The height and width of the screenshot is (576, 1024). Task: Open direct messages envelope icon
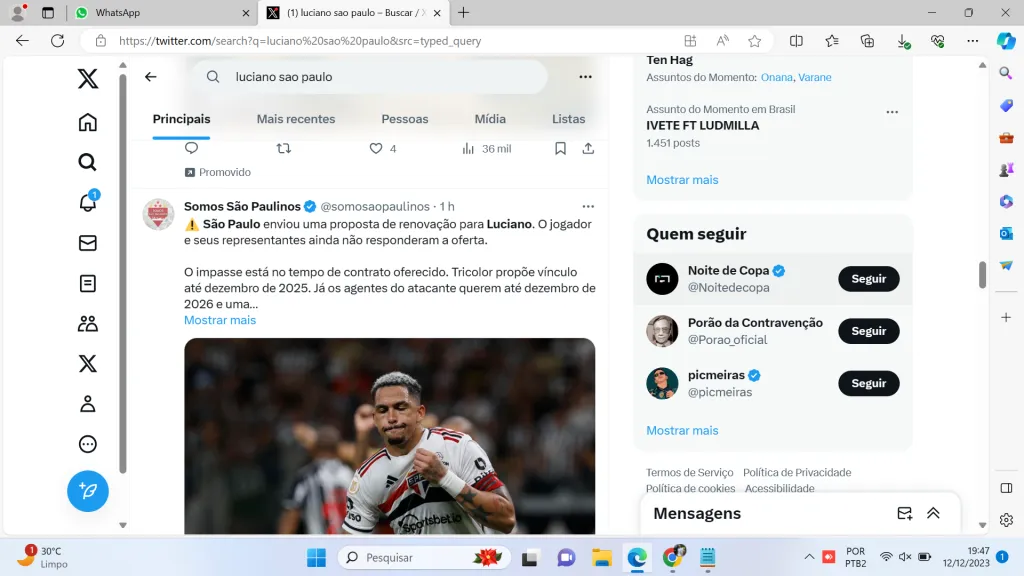(88, 243)
